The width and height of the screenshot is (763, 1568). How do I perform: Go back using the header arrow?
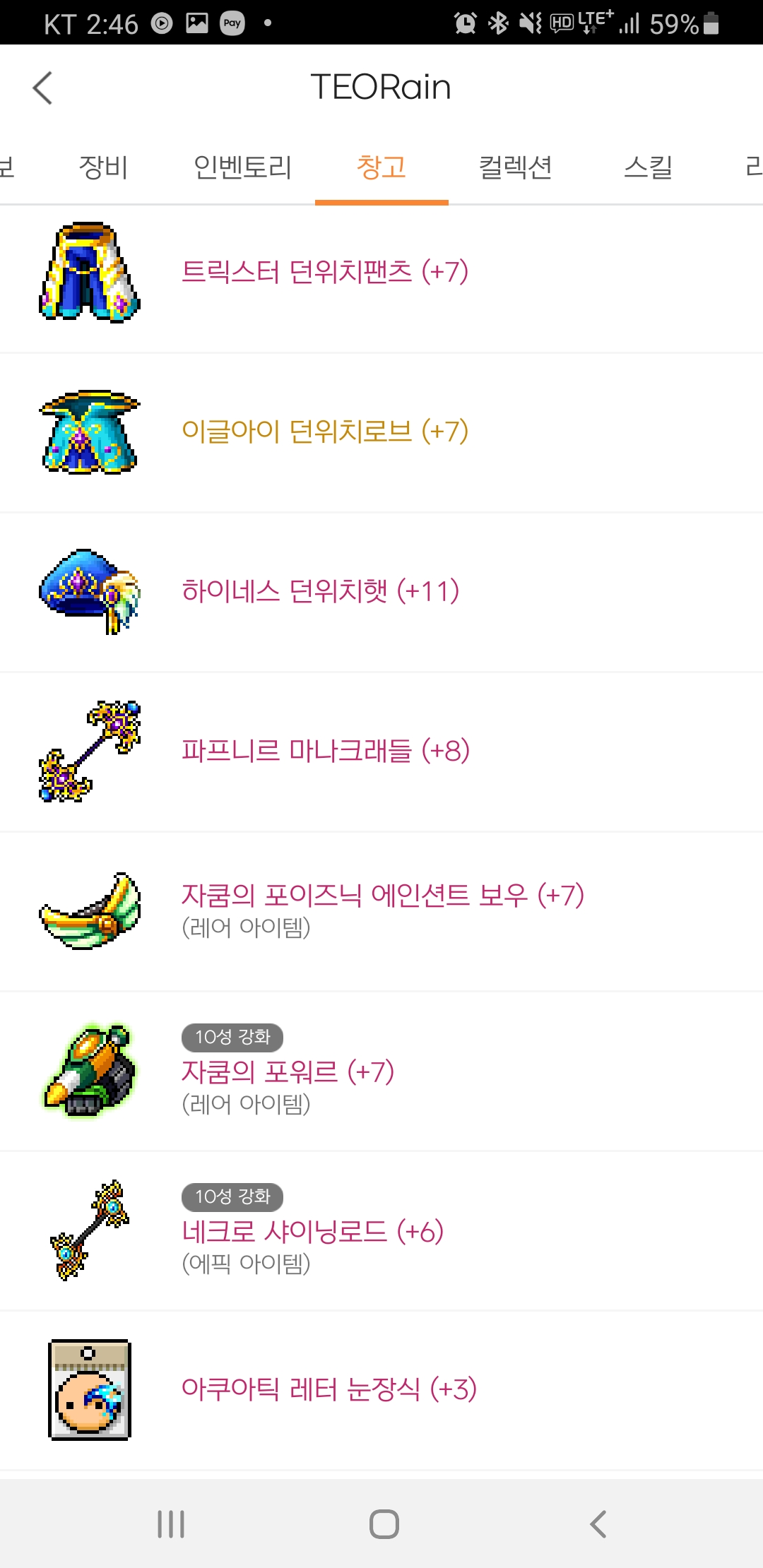[43, 88]
